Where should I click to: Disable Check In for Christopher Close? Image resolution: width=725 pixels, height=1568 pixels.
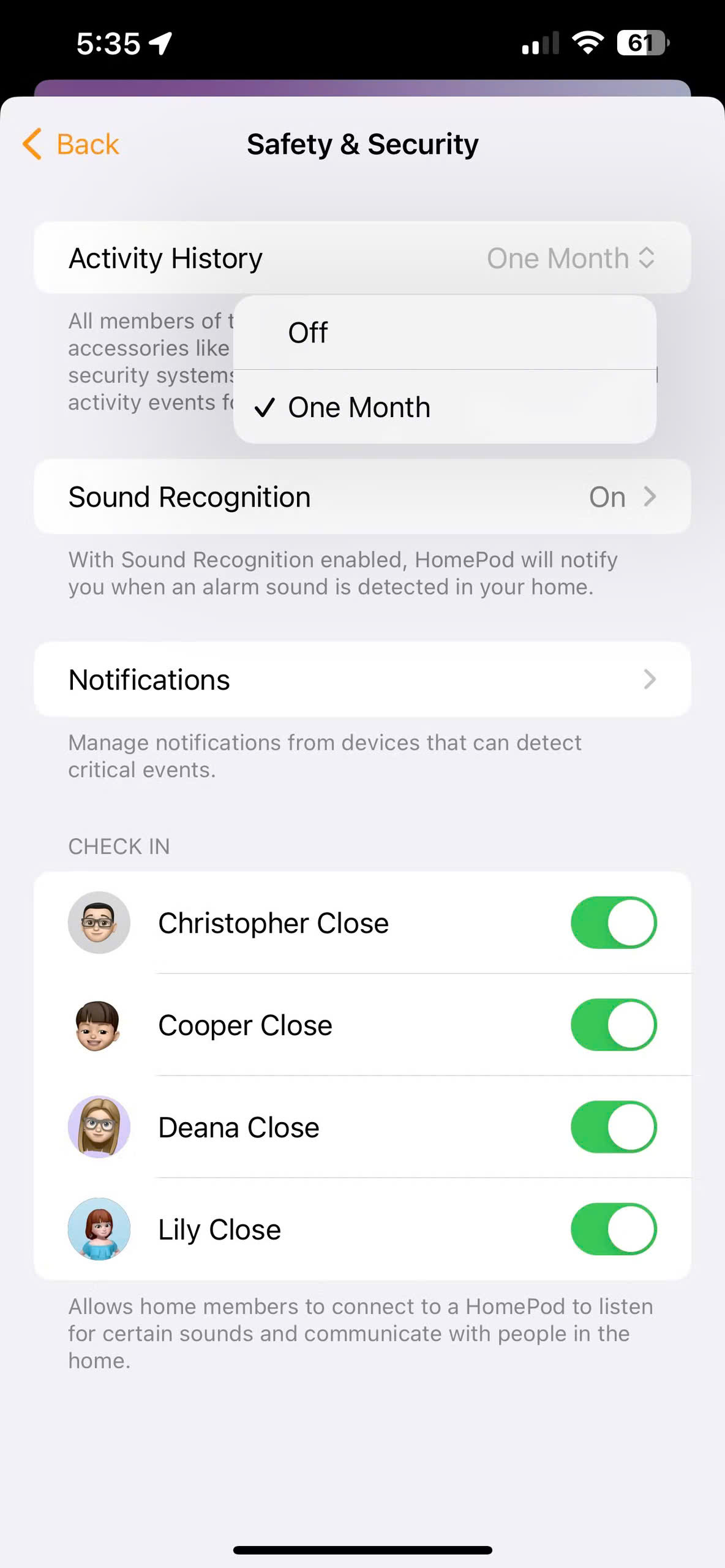[614, 922]
